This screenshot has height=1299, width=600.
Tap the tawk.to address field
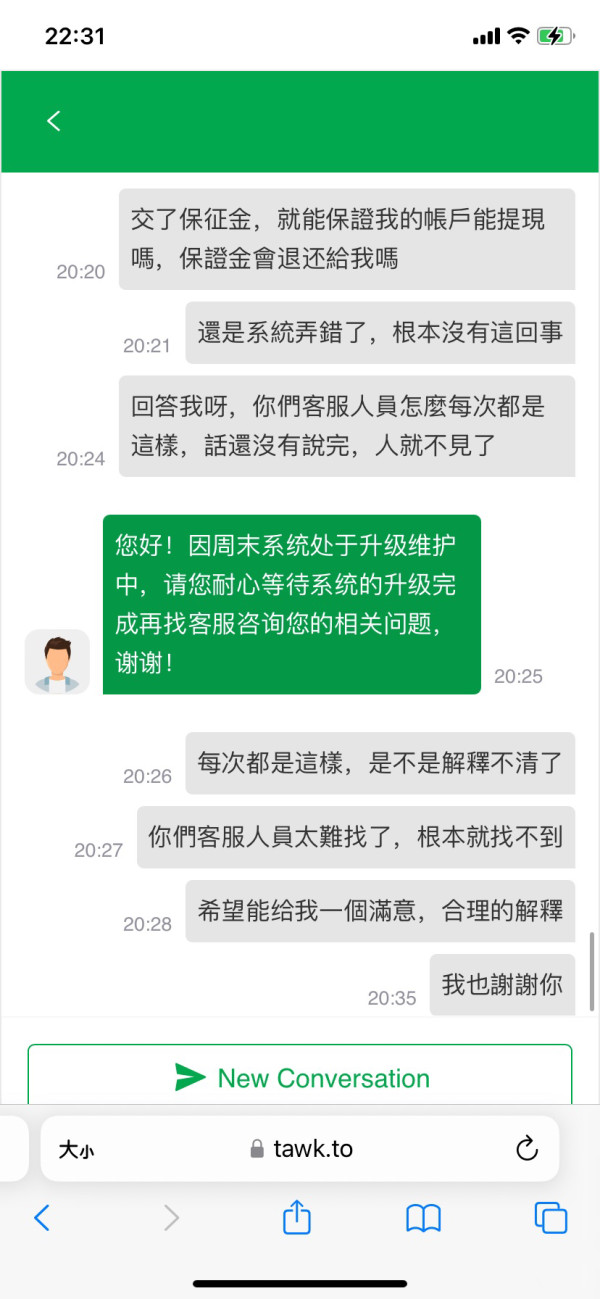pos(300,1149)
